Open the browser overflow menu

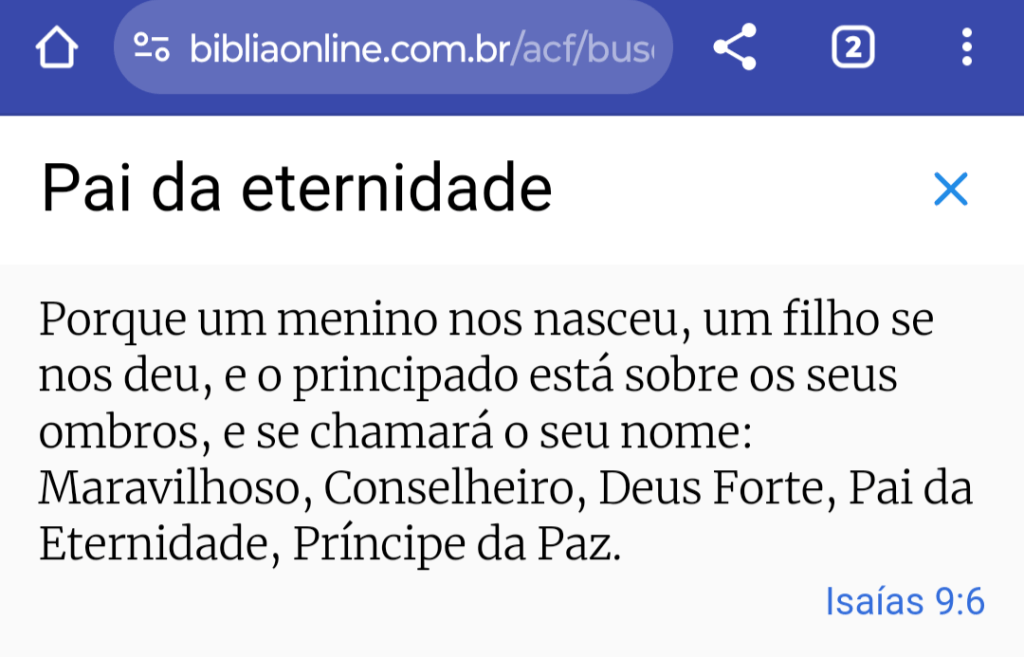966,48
